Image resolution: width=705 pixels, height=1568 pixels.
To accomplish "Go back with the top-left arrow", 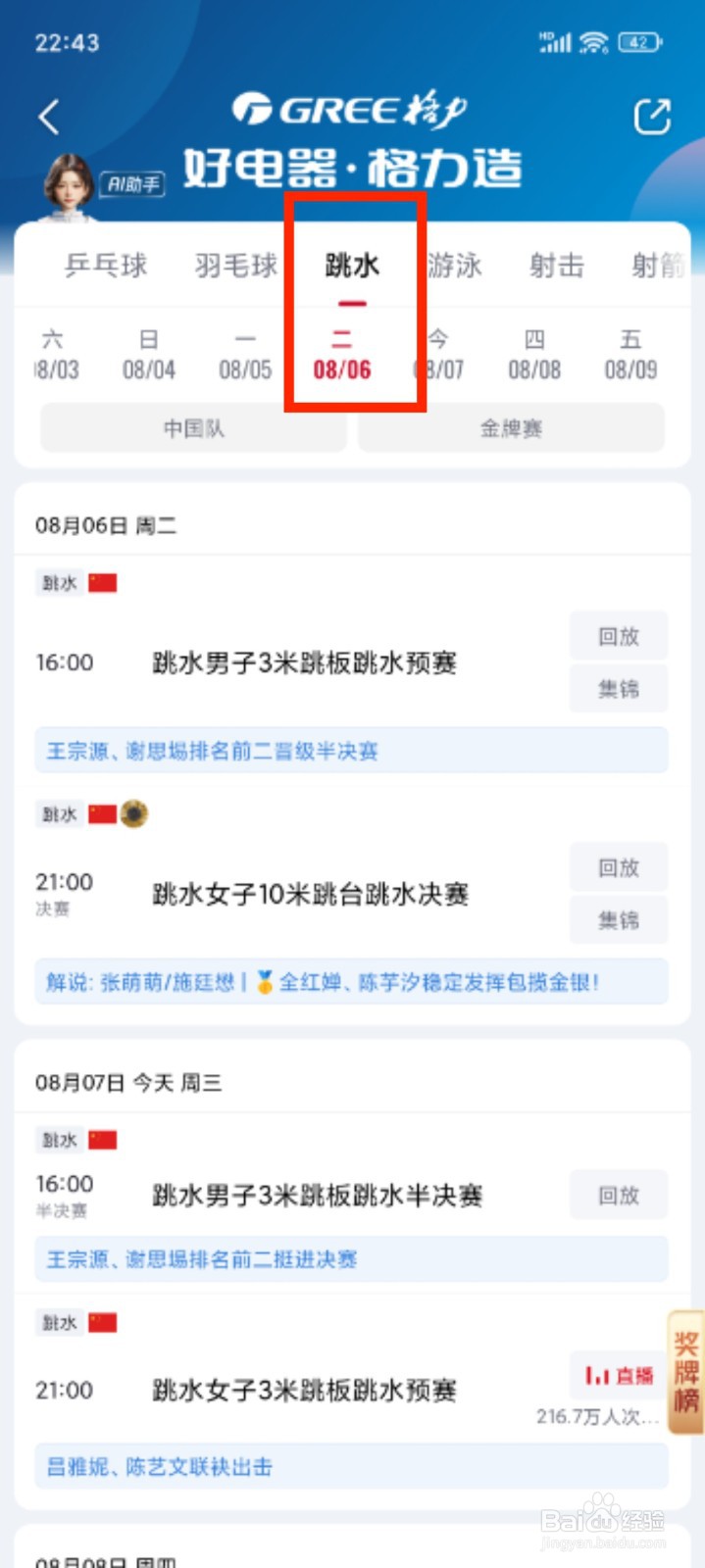I will pos(49,117).
